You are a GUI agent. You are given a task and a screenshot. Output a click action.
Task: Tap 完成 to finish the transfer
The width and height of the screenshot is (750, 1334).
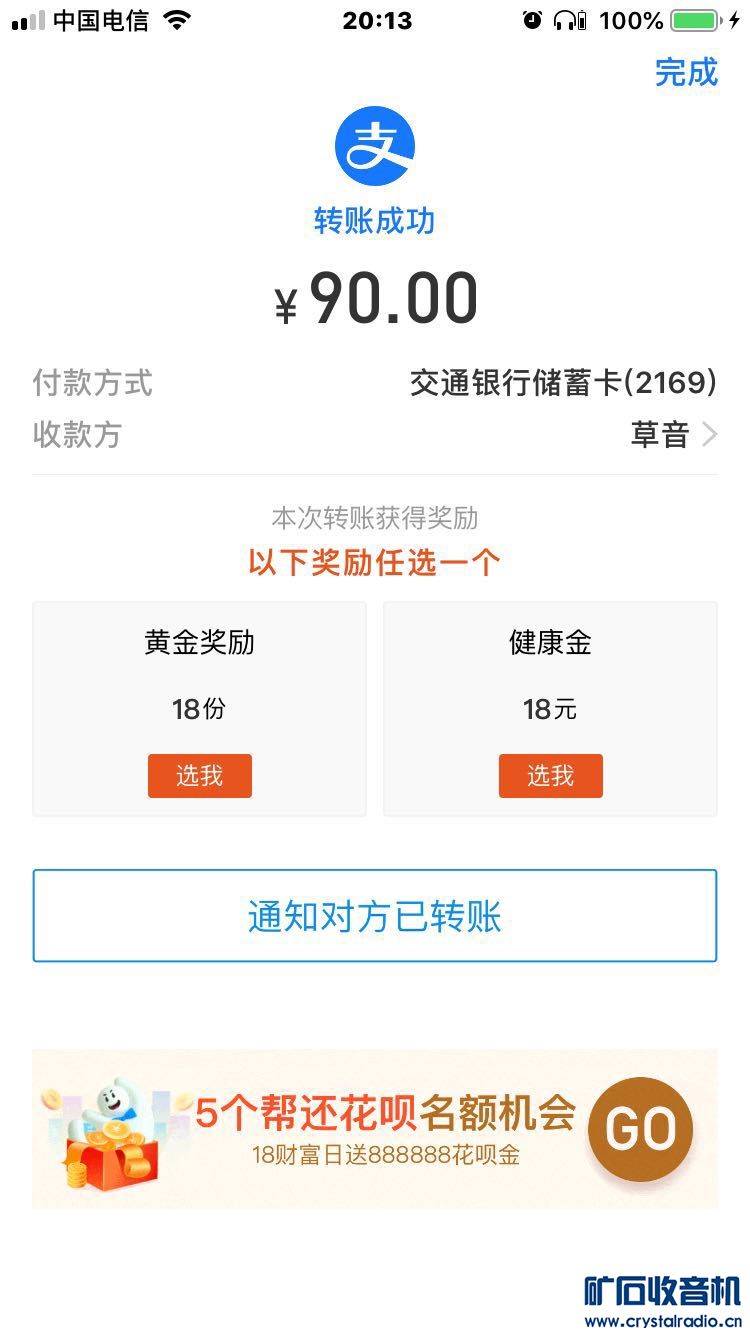point(686,73)
